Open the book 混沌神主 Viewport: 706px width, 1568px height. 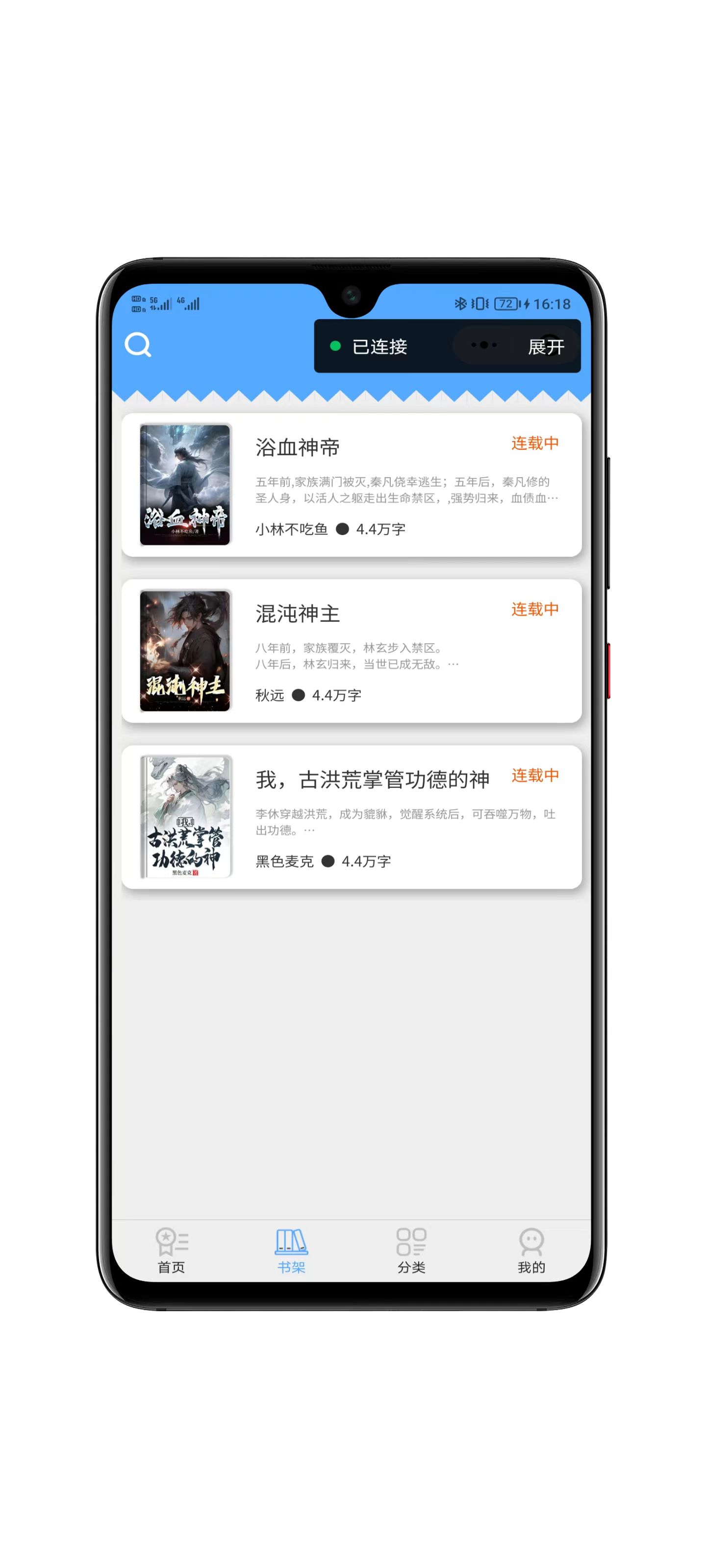tap(351, 651)
